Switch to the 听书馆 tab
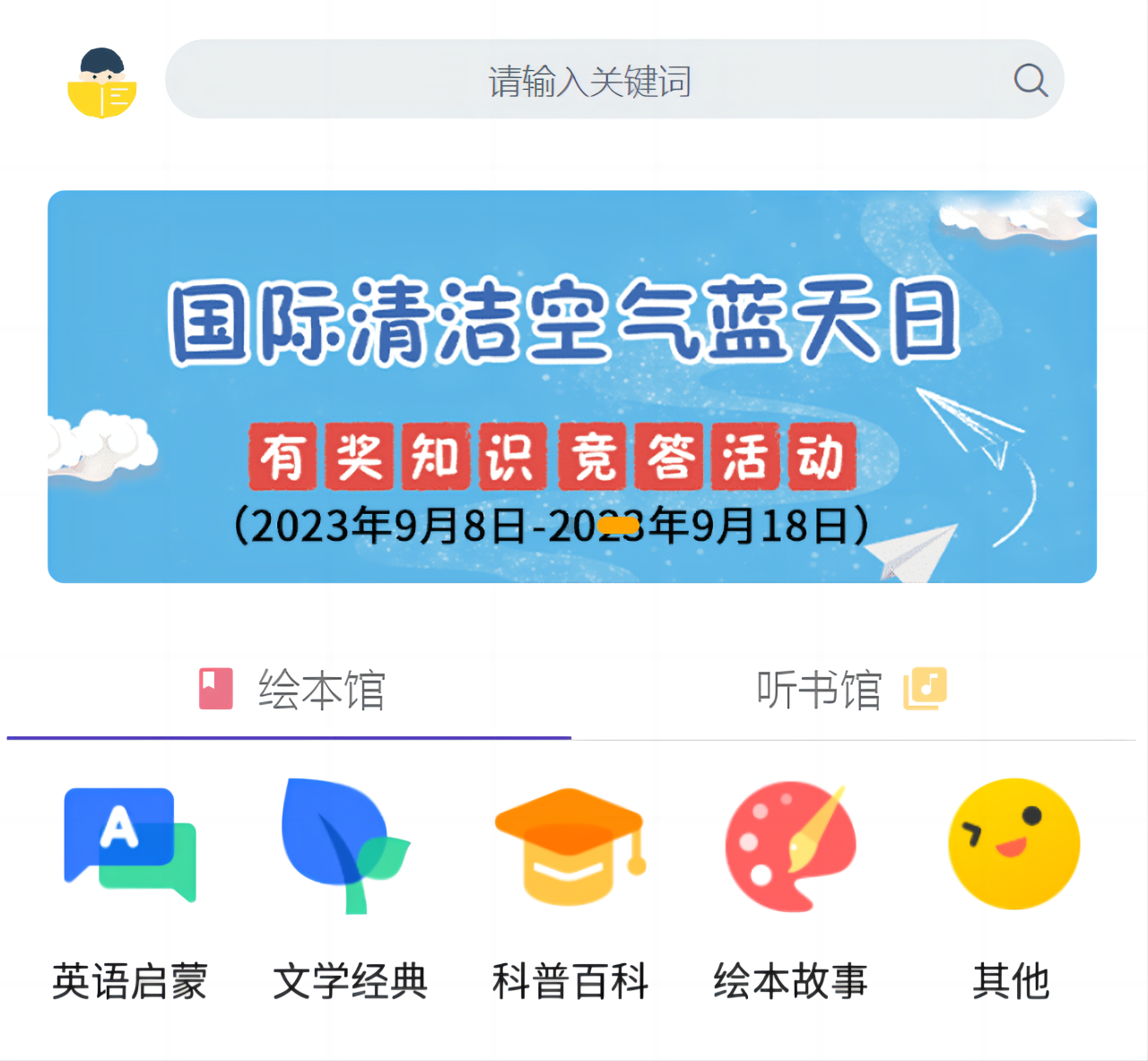The width and height of the screenshot is (1148, 1061). click(850, 689)
